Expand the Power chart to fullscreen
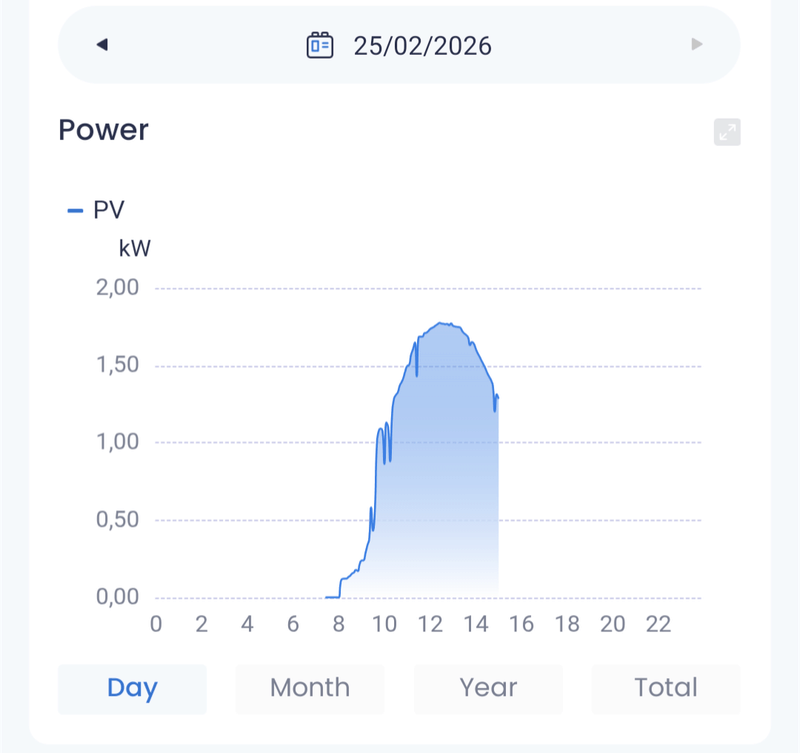800x753 pixels. click(x=727, y=132)
